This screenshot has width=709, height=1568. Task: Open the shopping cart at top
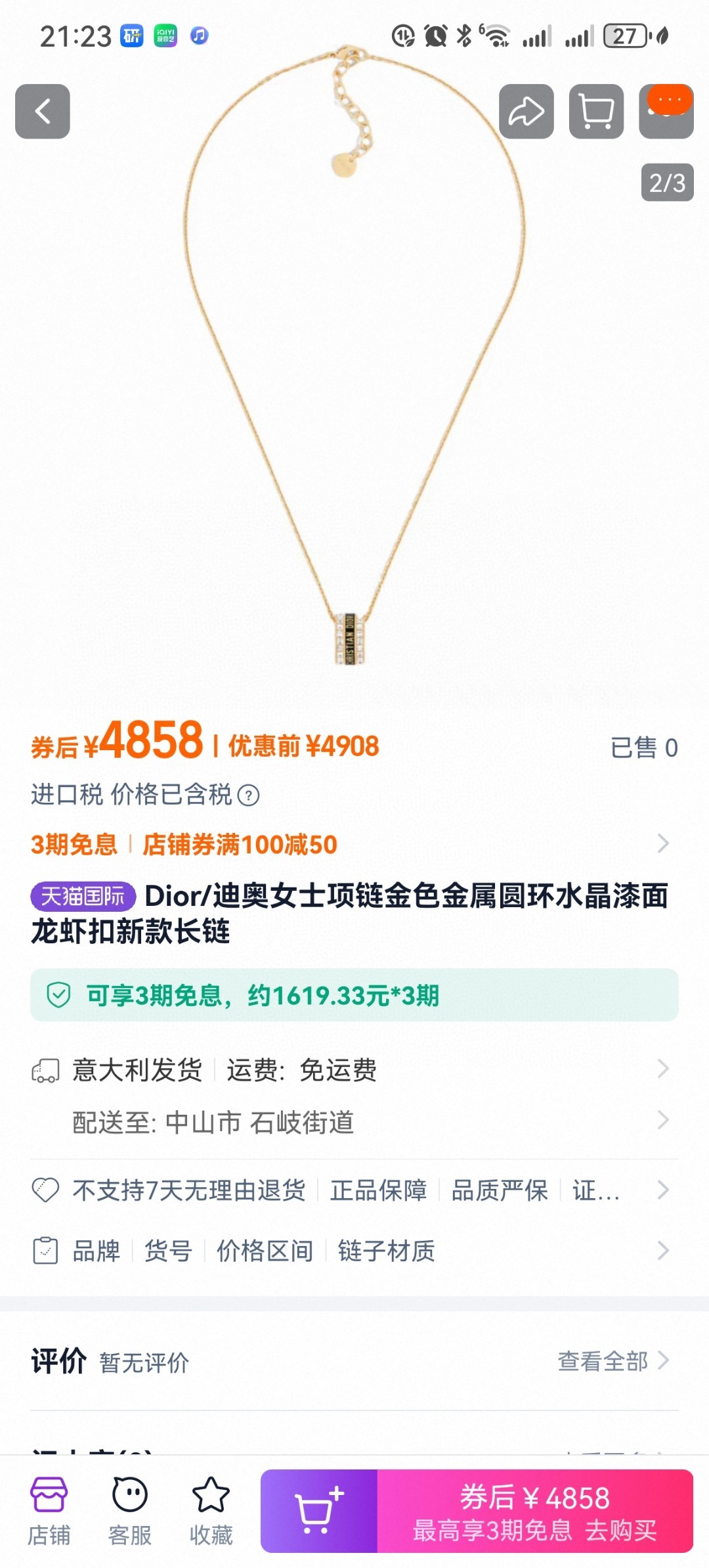coord(596,111)
